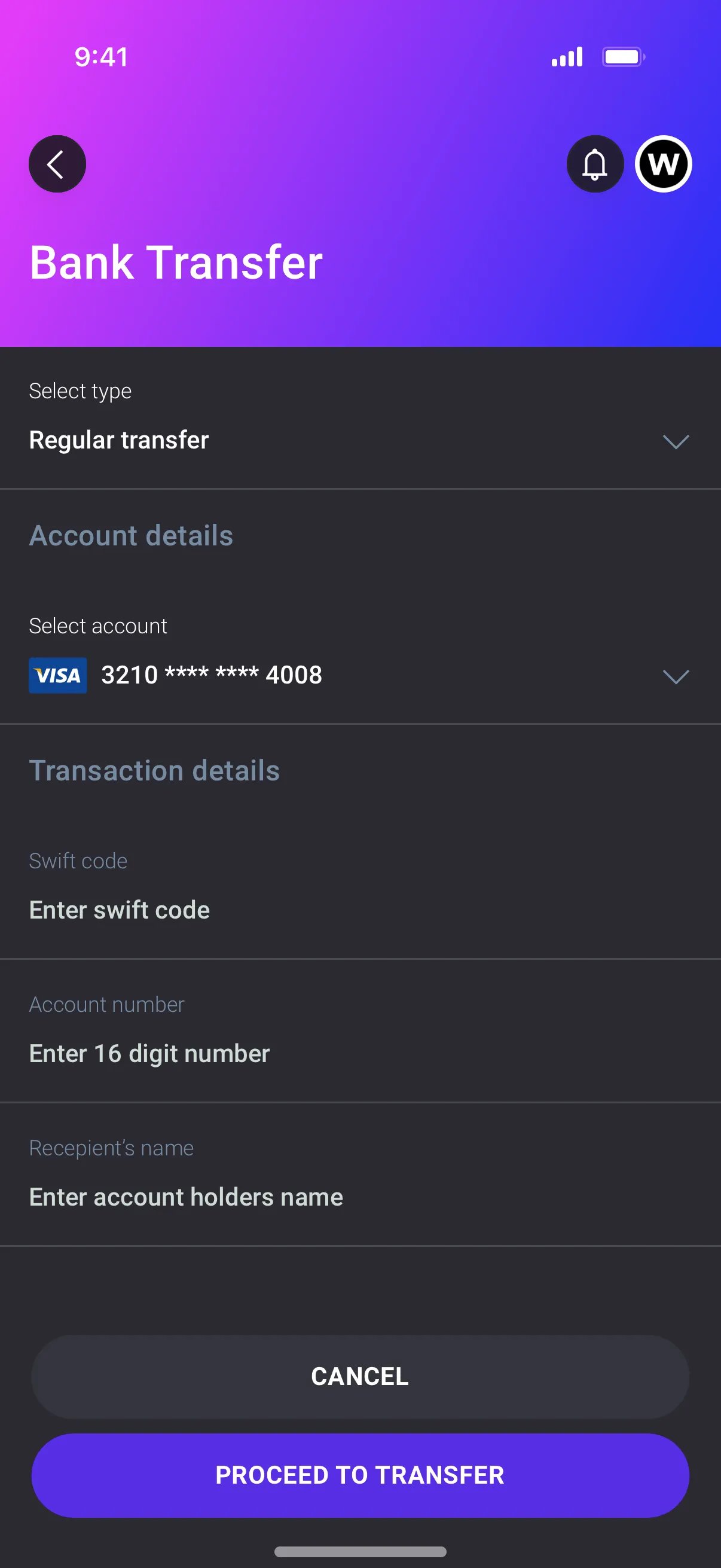Select the Regular transfer option
Screen dimensions: 721x1568
(119, 440)
